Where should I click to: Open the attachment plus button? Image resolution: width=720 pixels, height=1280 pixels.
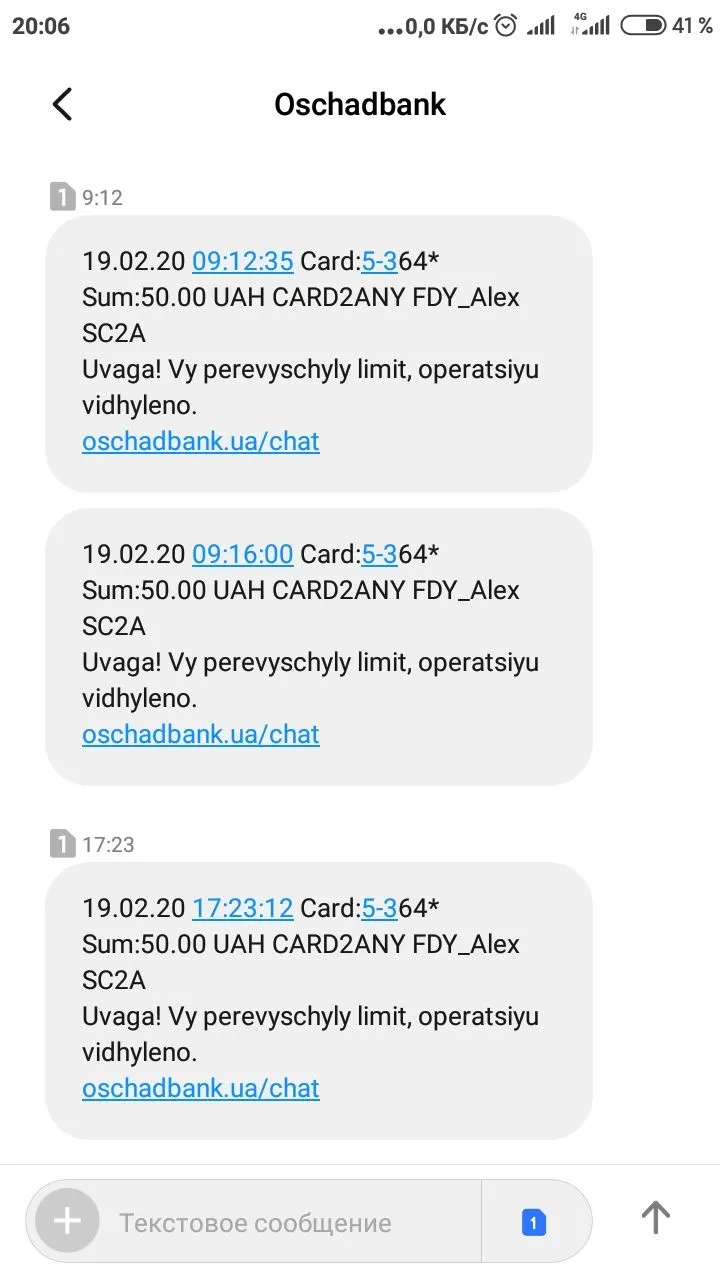67,1221
